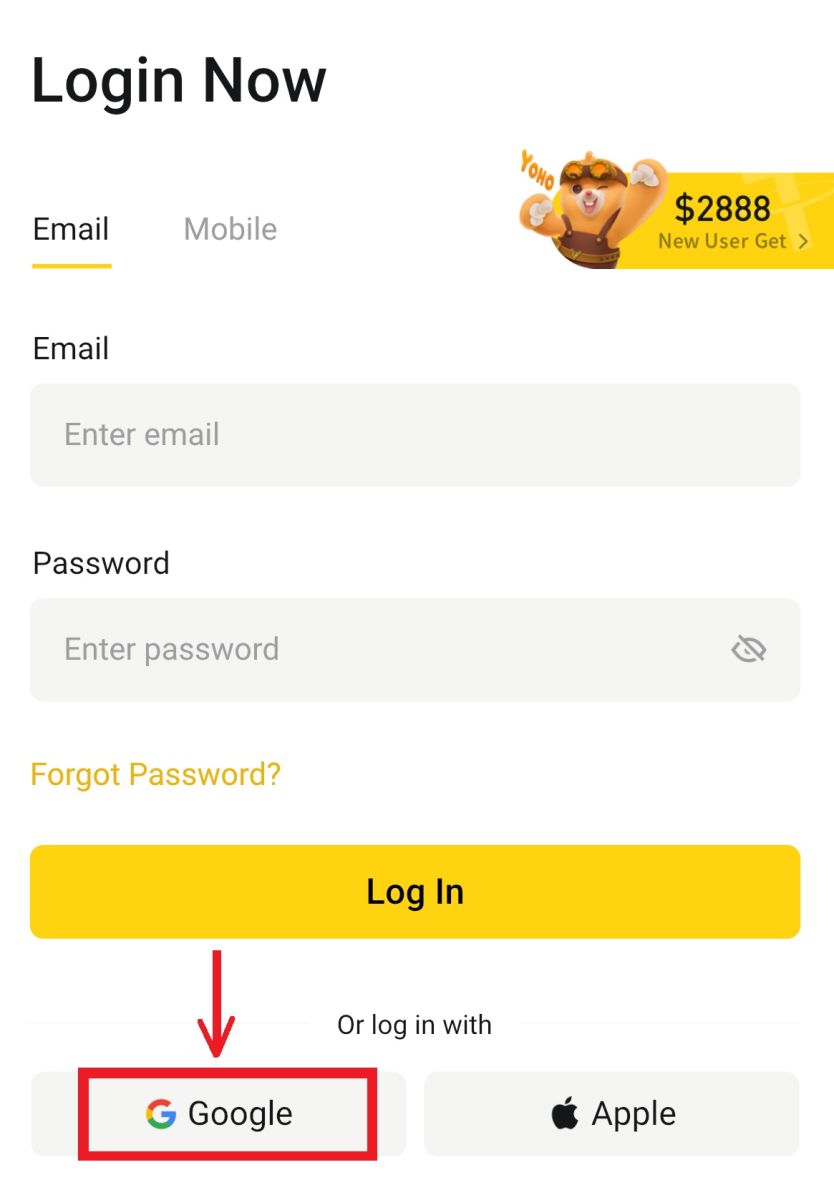The image size is (834, 1200).
Task: Click the Google "G" logo icon
Action: click(160, 1113)
